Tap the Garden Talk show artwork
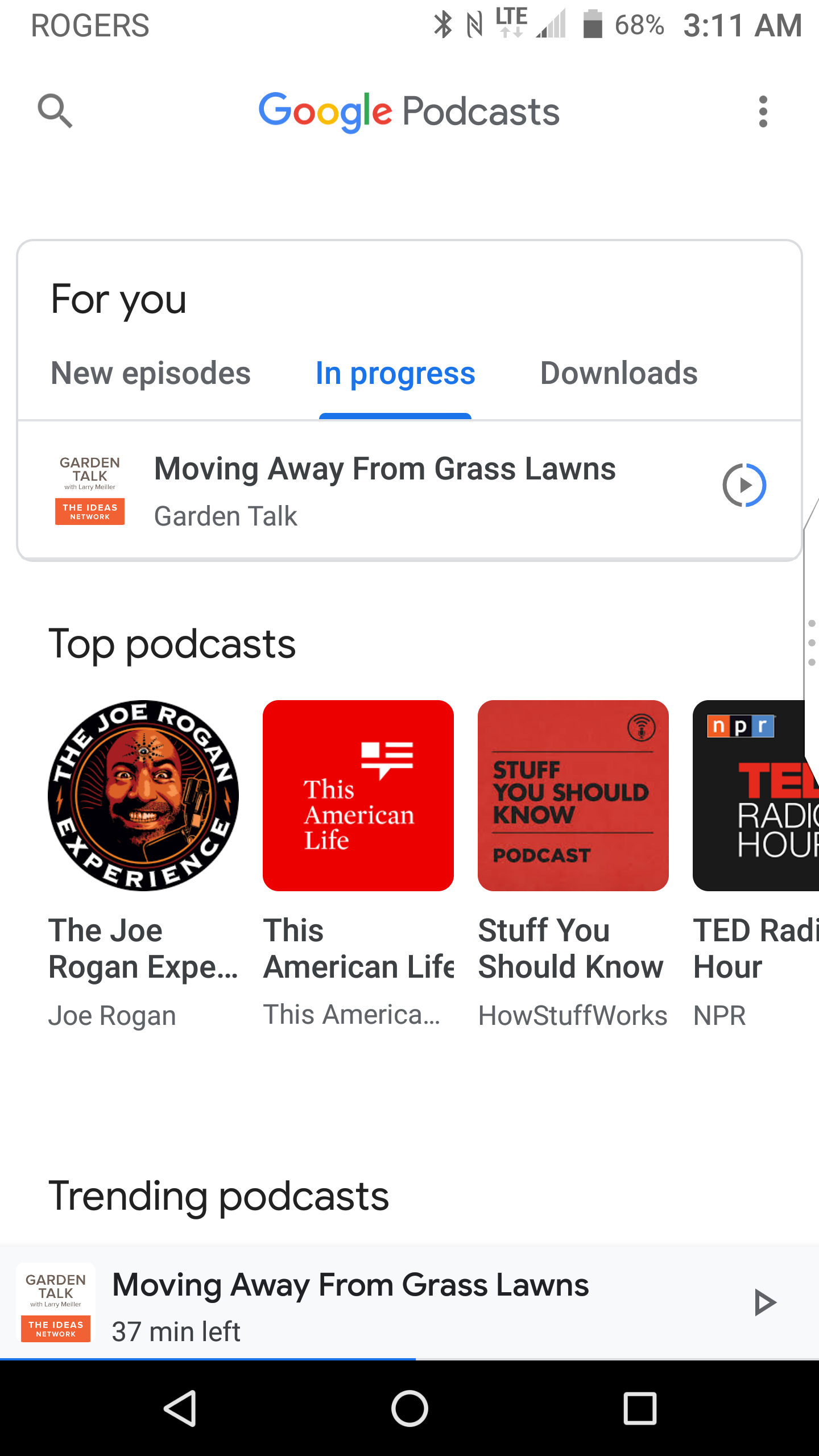Viewport: 819px width, 1456px height. click(90, 489)
